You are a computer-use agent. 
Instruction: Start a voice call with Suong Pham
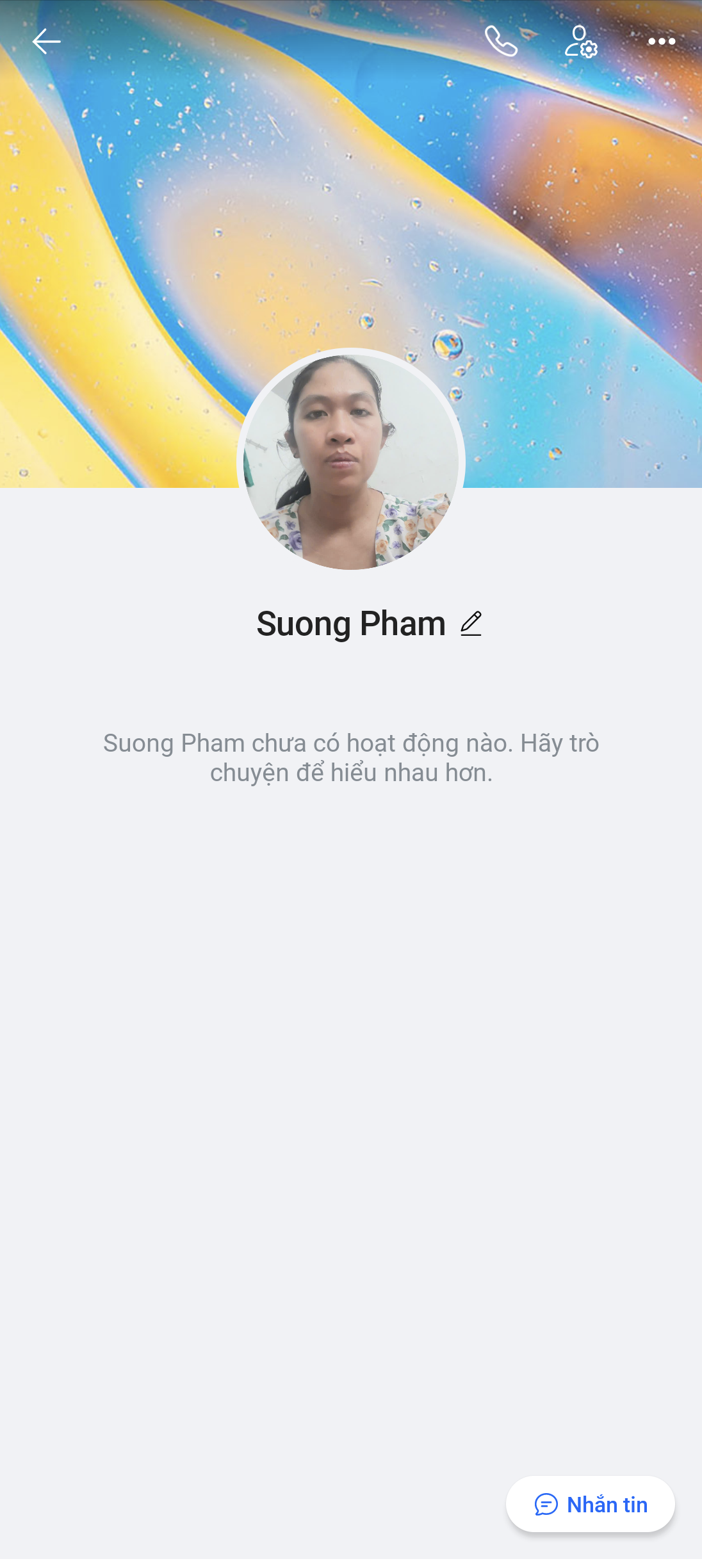501,42
